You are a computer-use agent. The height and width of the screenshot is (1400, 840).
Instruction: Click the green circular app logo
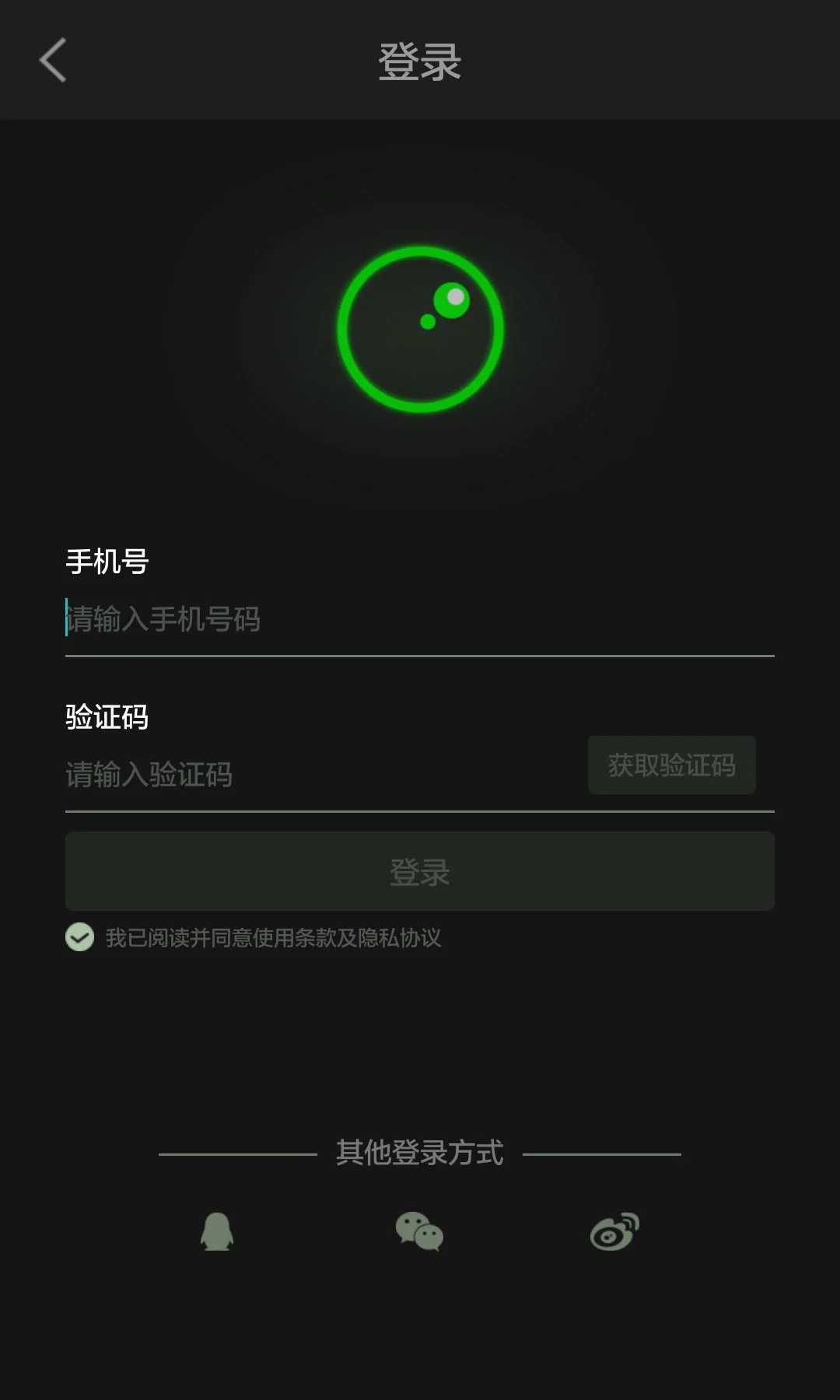click(418, 327)
